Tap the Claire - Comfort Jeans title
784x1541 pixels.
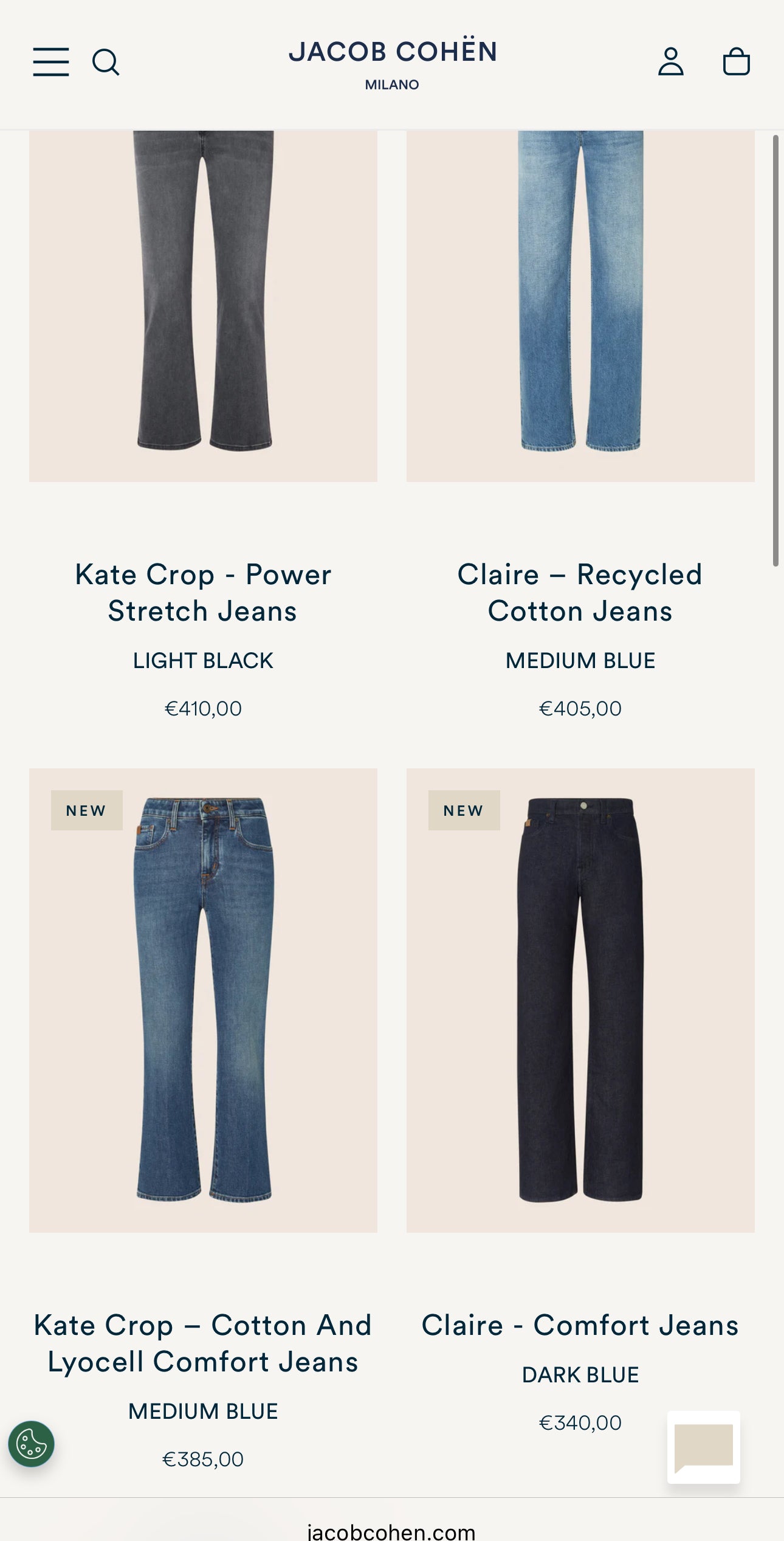[x=580, y=1325]
